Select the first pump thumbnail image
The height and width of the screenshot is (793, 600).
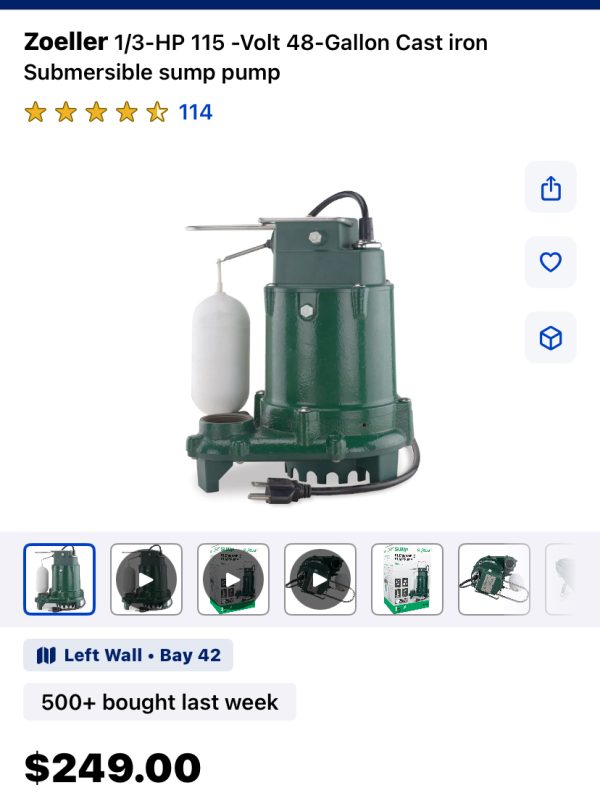[x=60, y=579]
